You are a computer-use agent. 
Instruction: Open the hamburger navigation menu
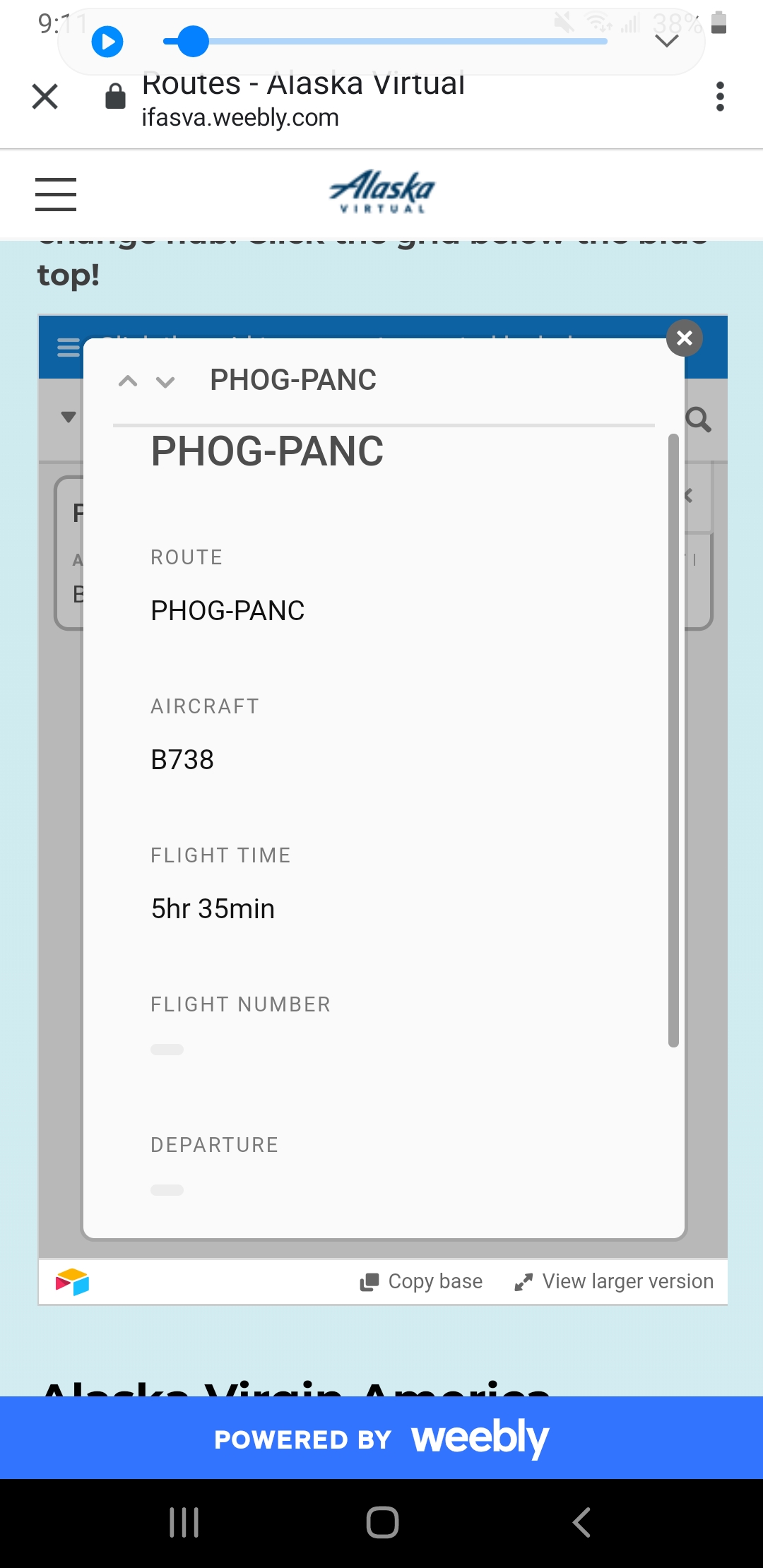[56, 194]
